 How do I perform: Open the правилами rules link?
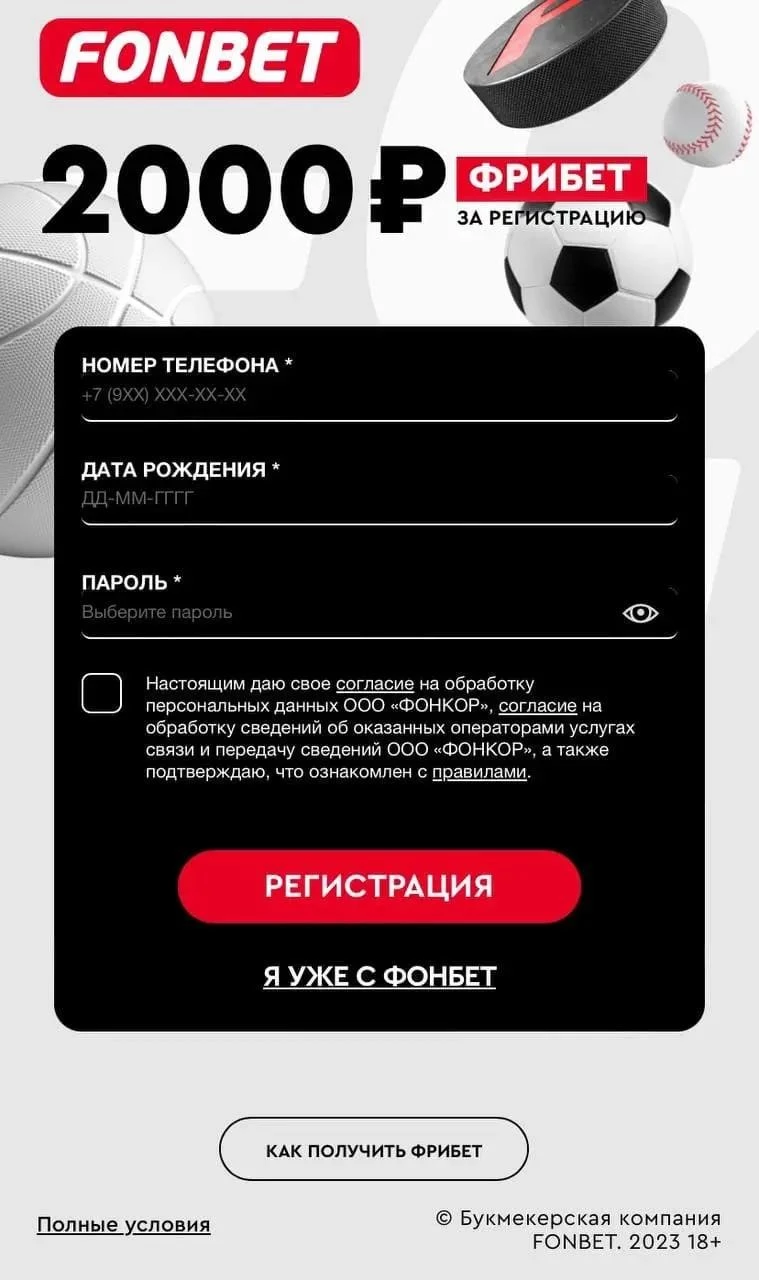coord(479,773)
